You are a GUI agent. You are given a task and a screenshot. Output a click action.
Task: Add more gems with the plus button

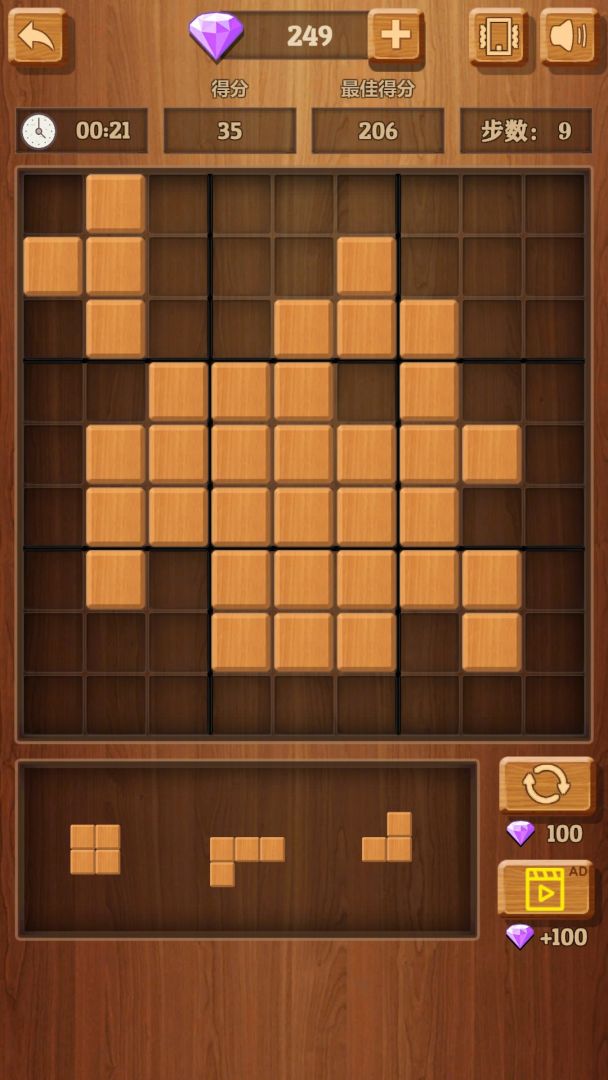click(396, 36)
